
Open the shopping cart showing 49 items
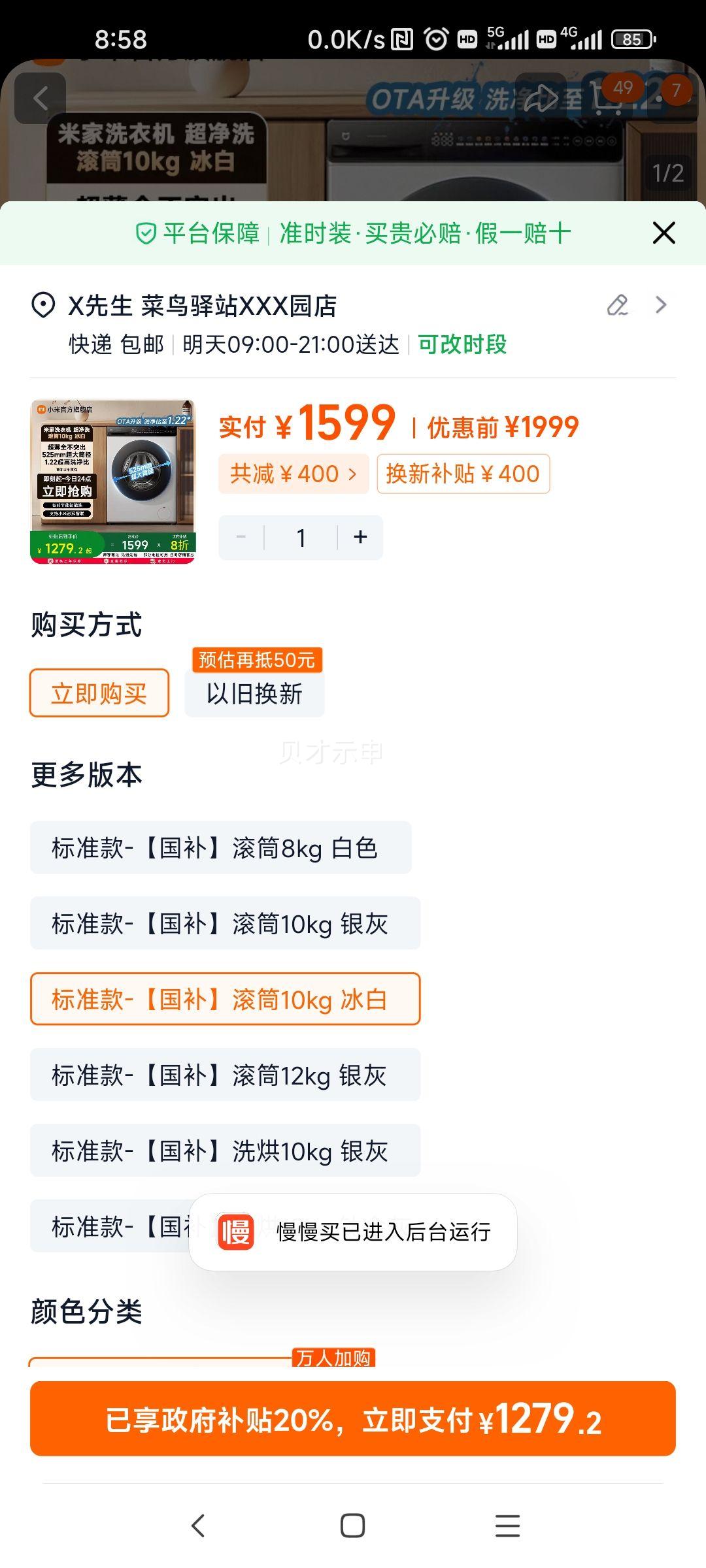pyautogui.click(x=609, y=98)
